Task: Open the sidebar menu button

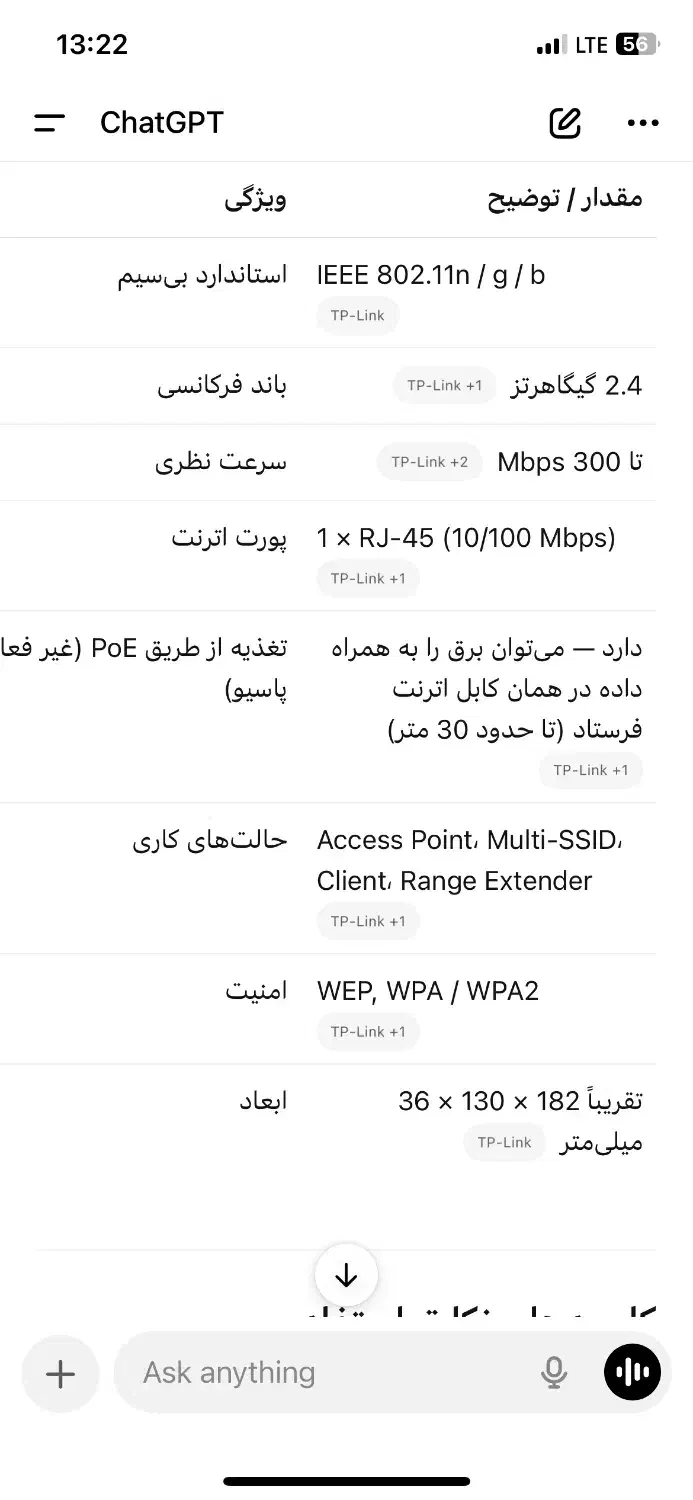Action: [49, 123]
